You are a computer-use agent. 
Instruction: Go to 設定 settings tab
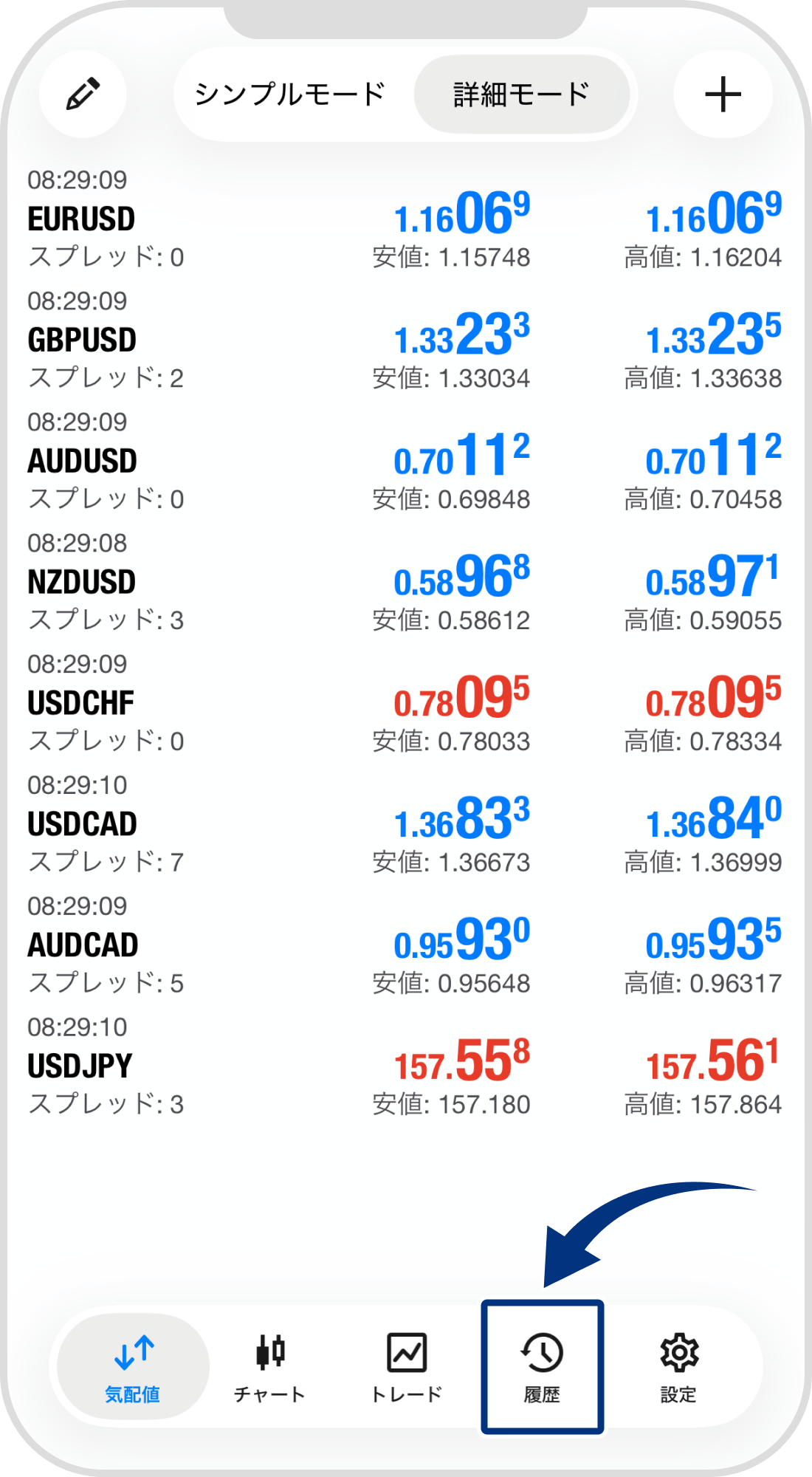pos(678,1367)
